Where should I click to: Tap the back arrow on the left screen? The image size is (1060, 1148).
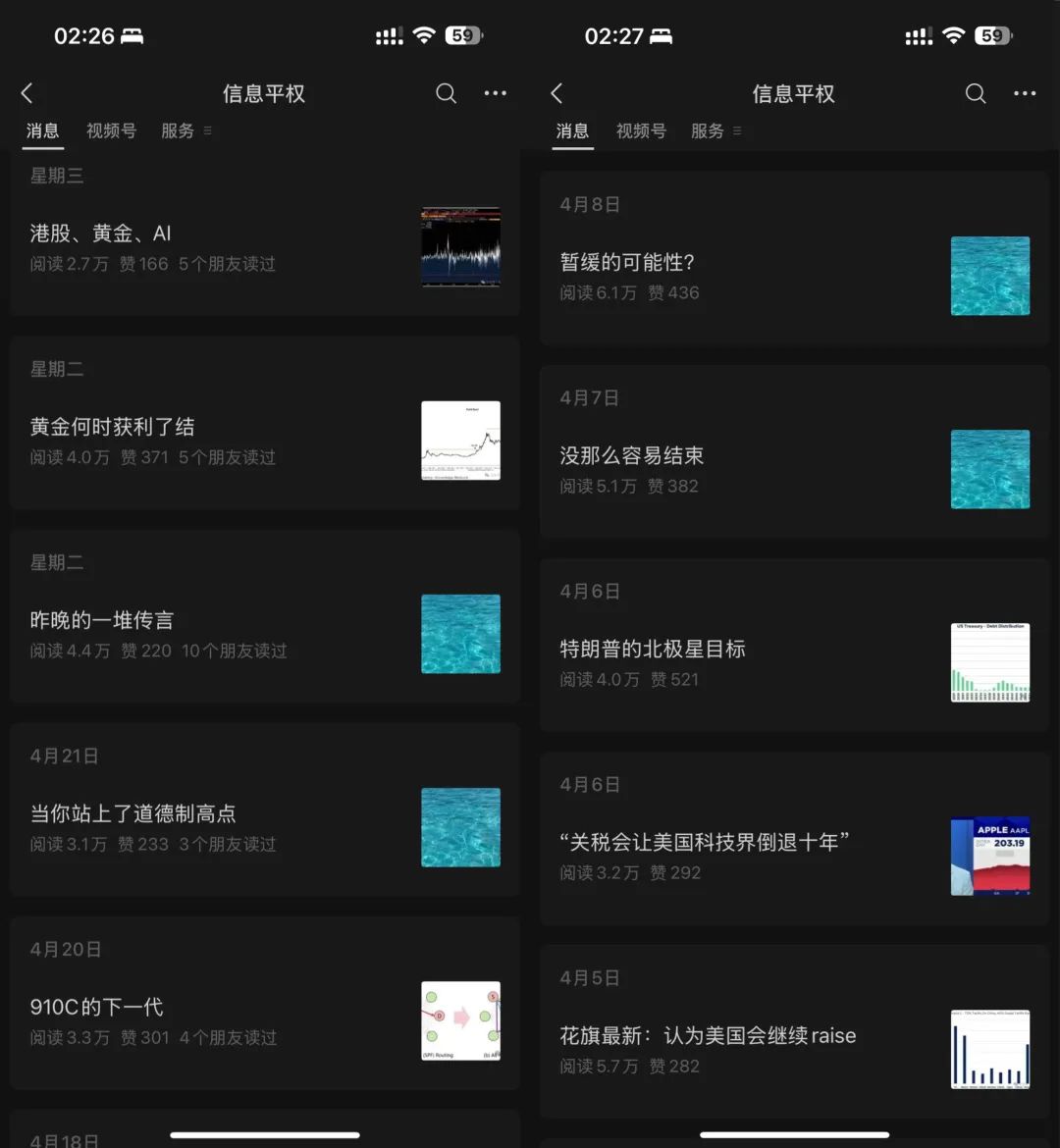click(x=26, y=93)
